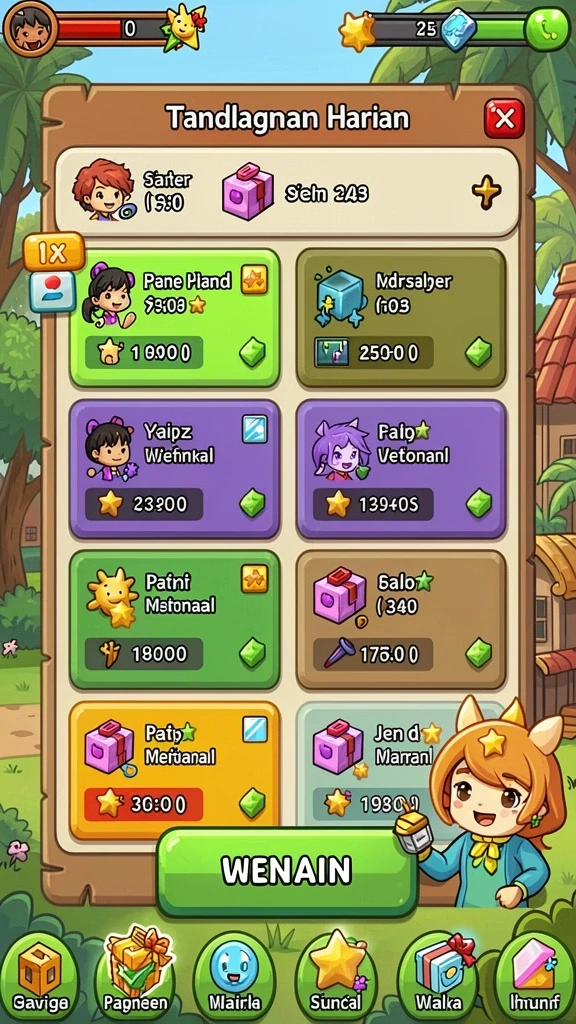Screen dimensions: 576x1024
Task: Open the player avatar at top left
Action: [x=30, y=29]
